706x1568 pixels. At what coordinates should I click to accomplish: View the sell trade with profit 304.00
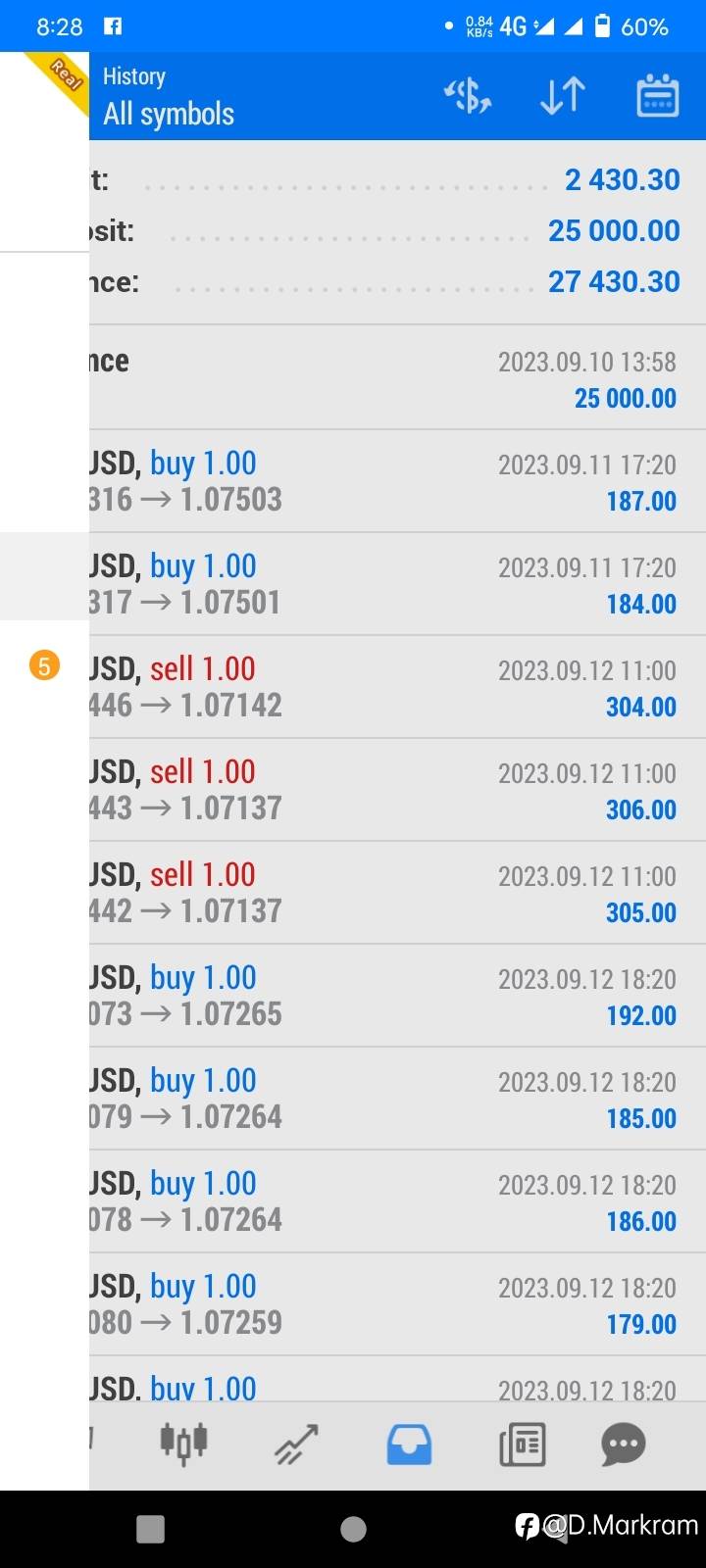[392, 687]
